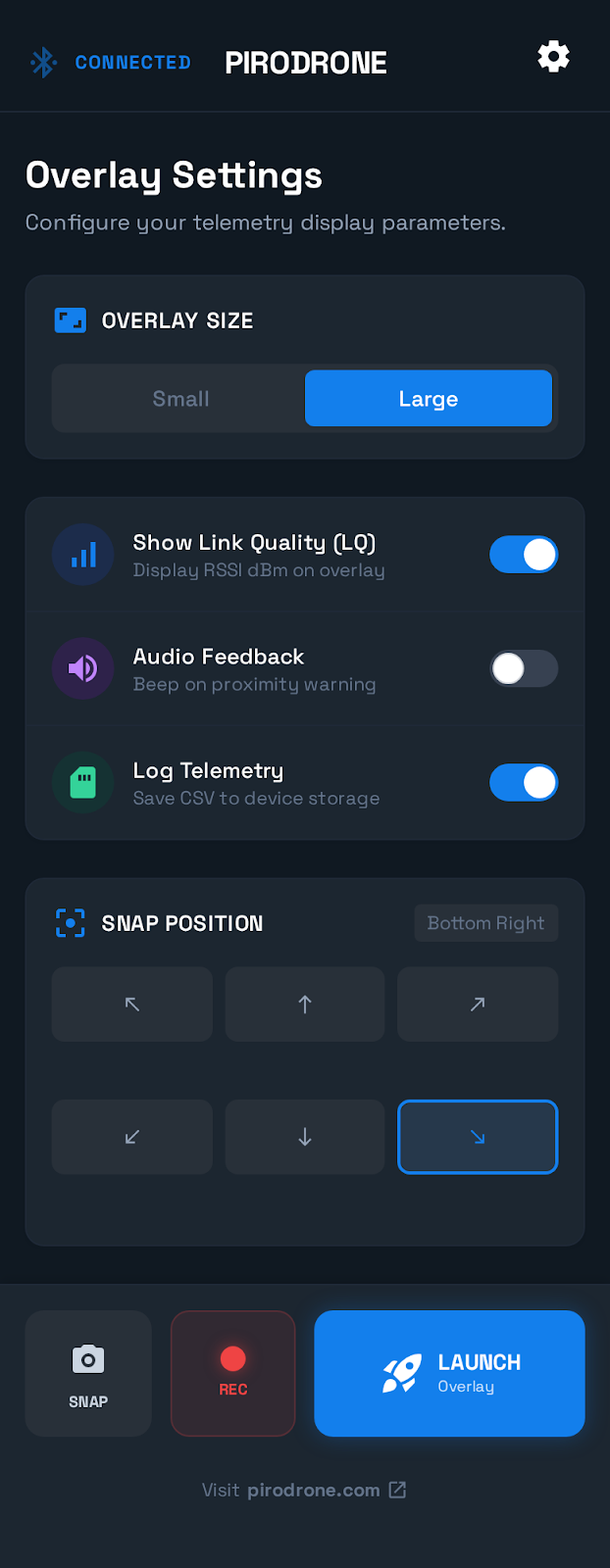610x1568 pixels.
Task: Snap overlay to the top left corner
Action: point(132,1004)
